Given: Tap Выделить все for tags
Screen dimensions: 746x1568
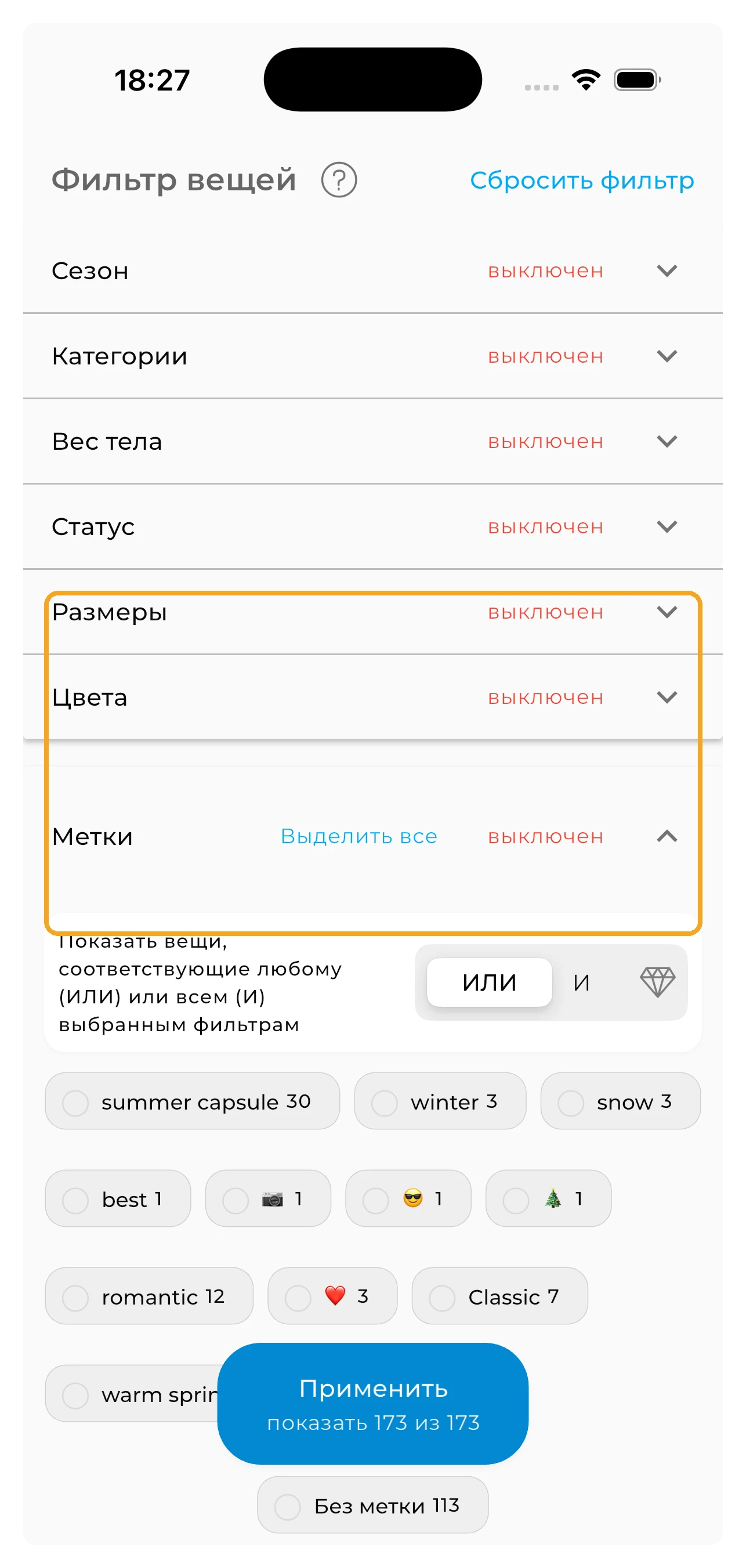Looking at the screenshot, I should click(x=358, y=836).
